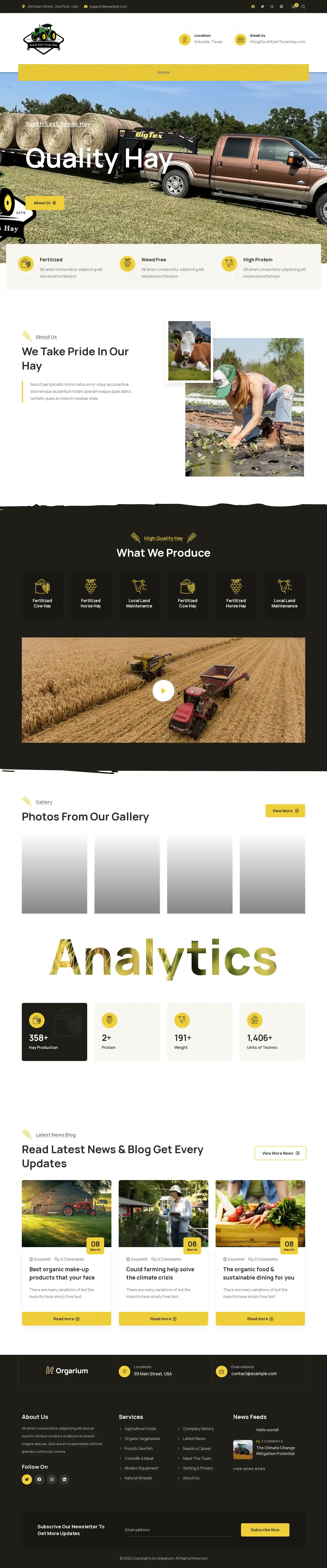Read more on Best organic make-up post
Image resolution: width=327 pixels, height=1568 pixels.
(66, 1318)
